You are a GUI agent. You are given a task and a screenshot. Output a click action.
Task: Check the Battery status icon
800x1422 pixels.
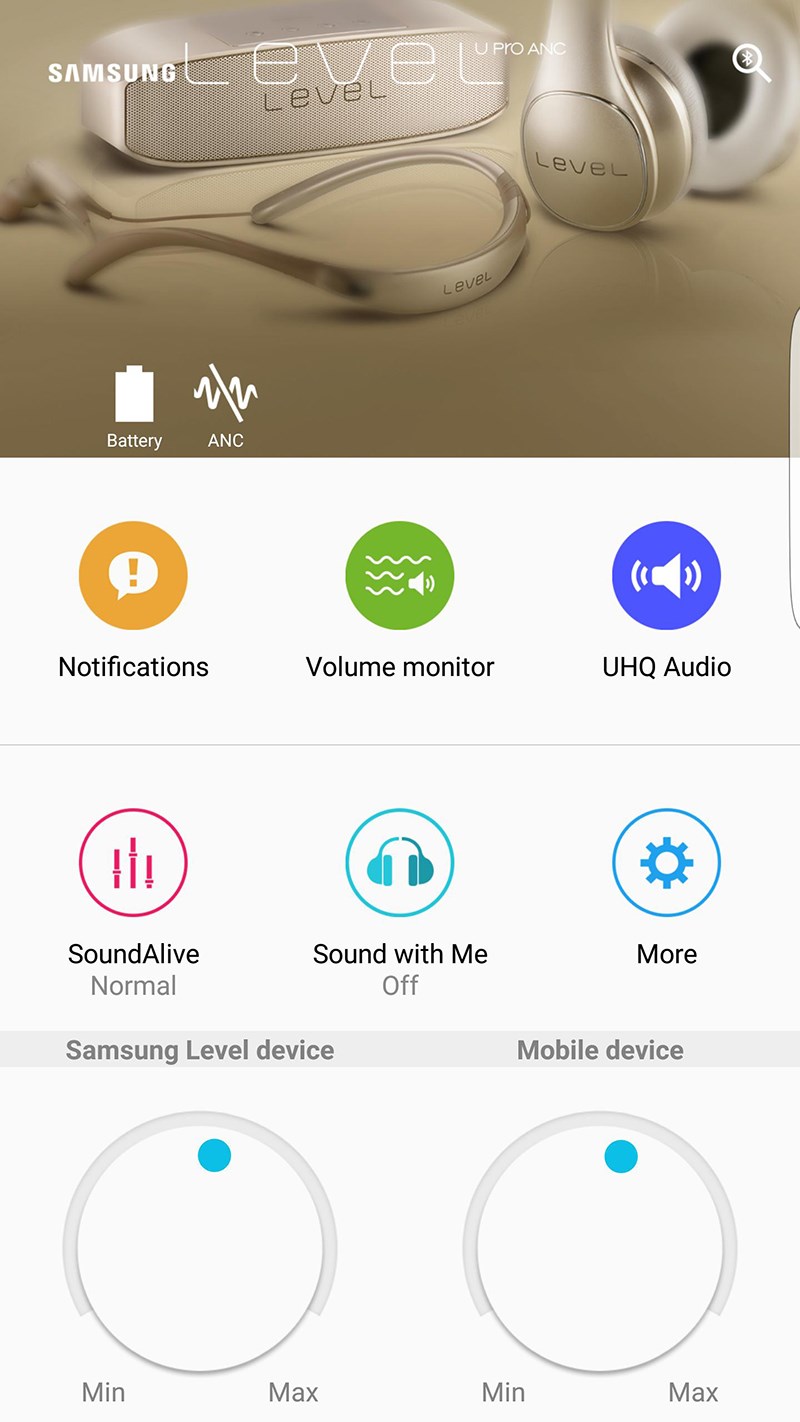134,395
